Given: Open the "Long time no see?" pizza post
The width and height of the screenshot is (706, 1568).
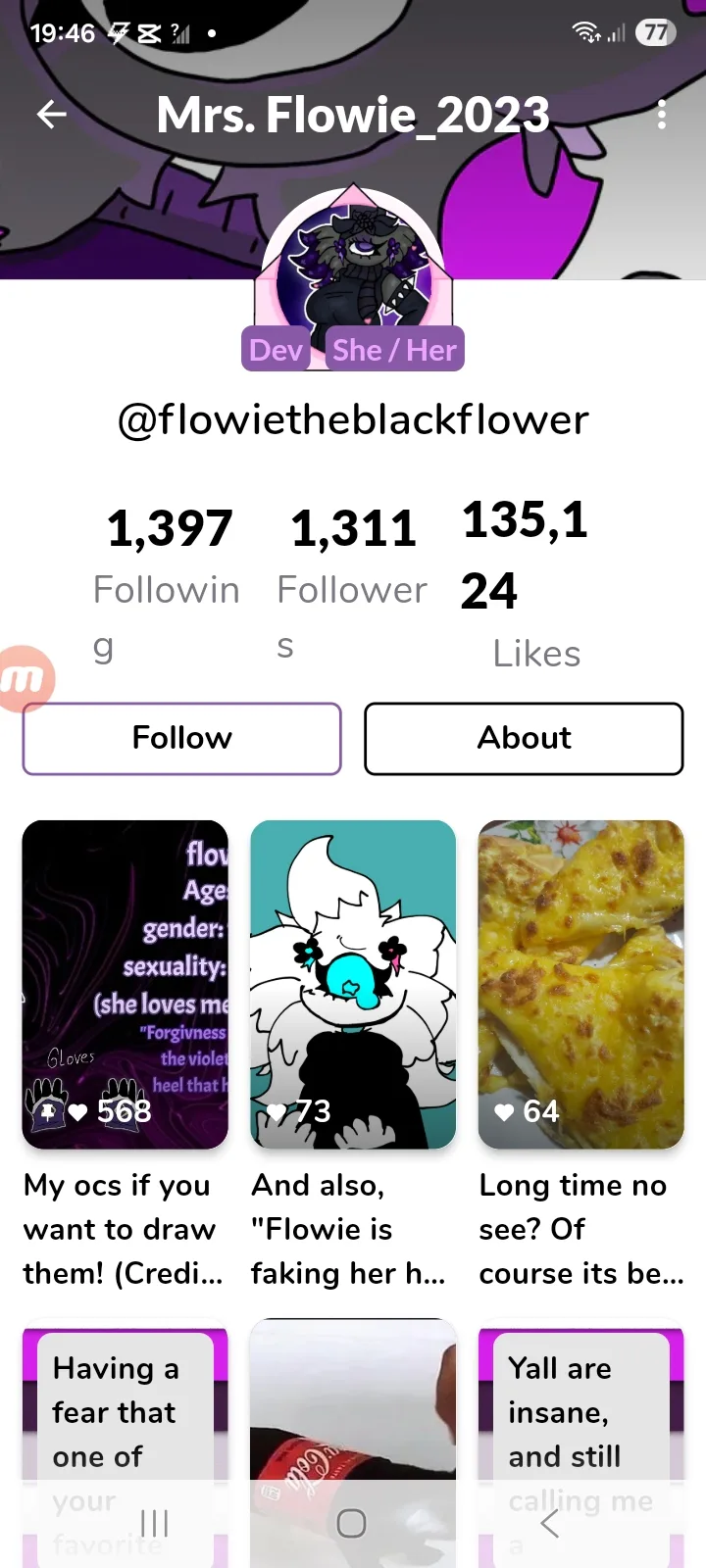Looking at the screenshot, I should tap(580, 983).
